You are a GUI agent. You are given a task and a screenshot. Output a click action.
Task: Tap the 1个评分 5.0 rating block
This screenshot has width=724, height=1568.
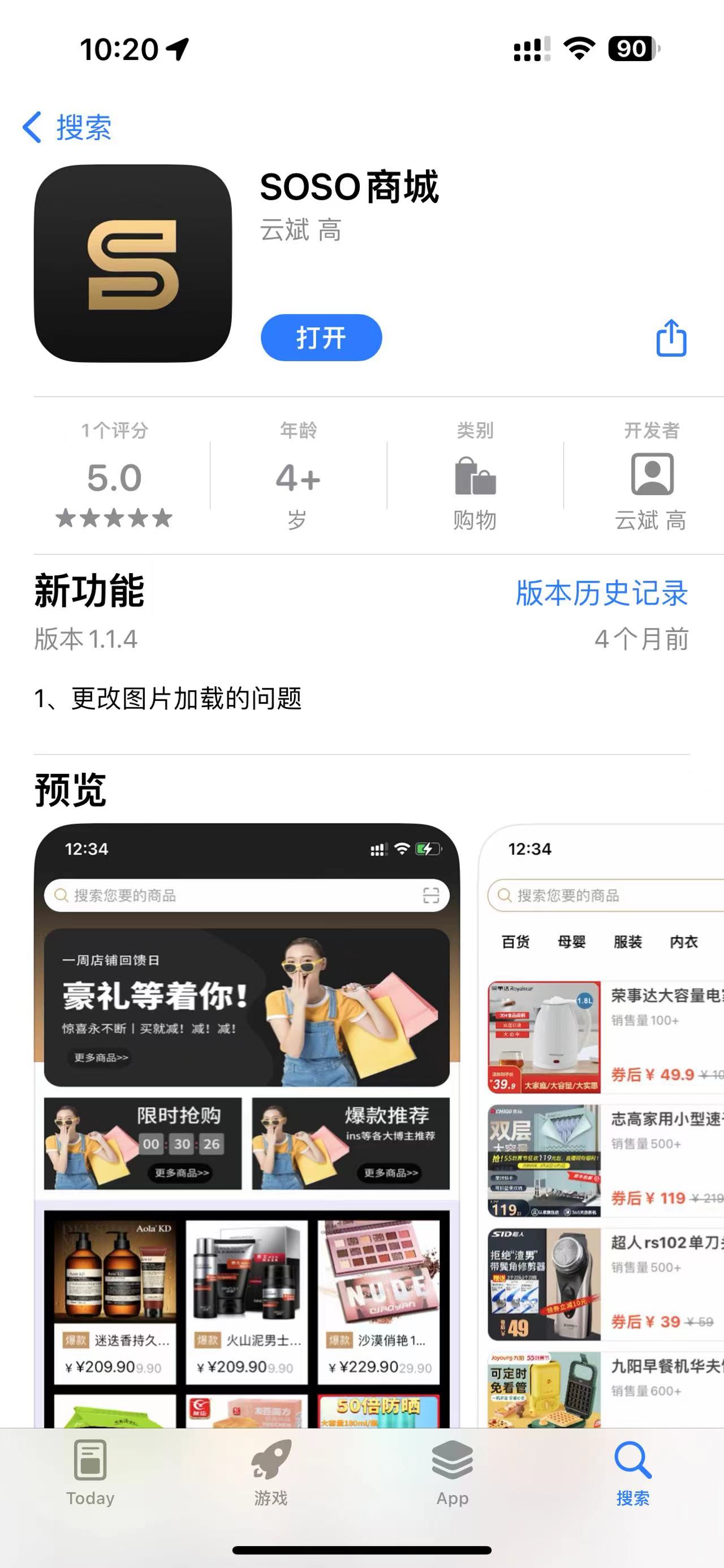point(114,475)
